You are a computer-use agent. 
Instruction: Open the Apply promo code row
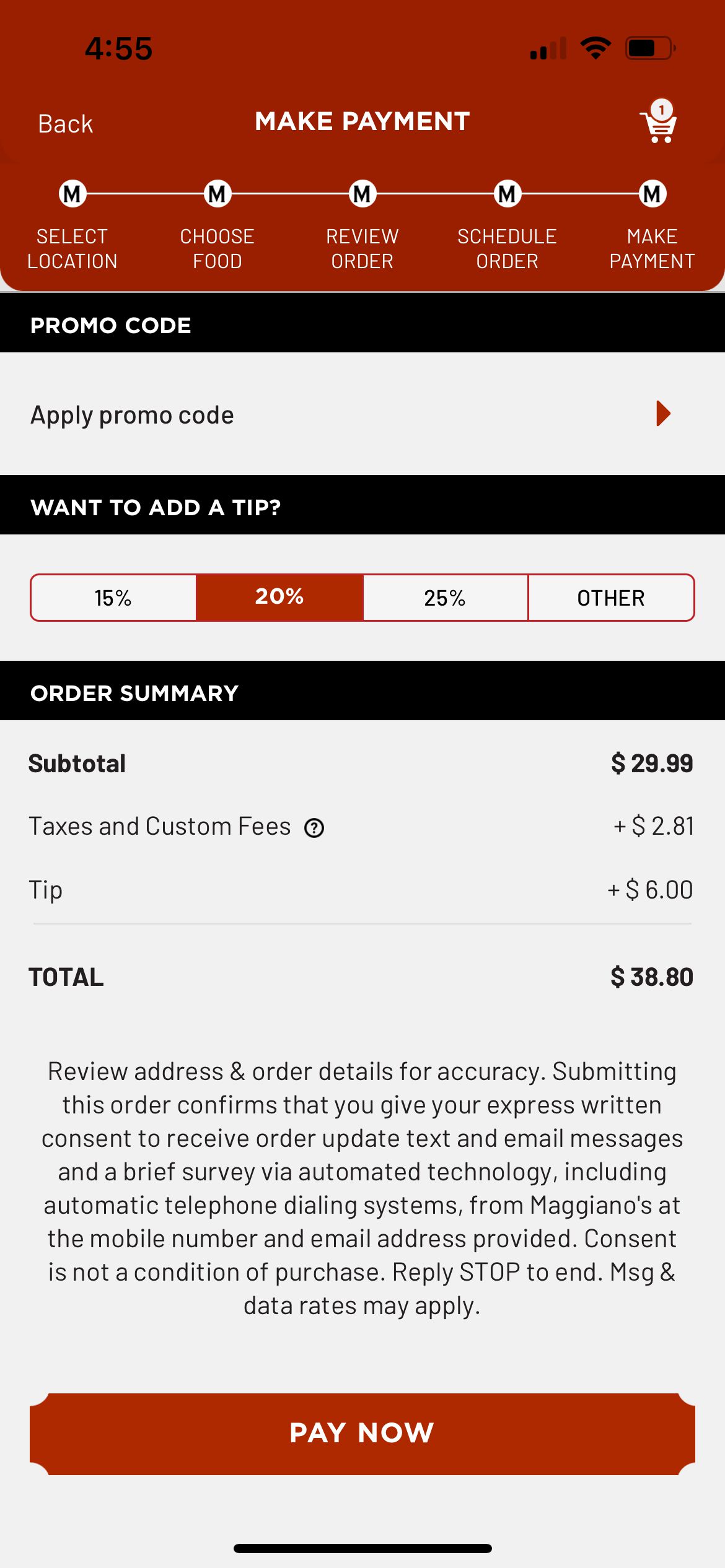(362, 414)
